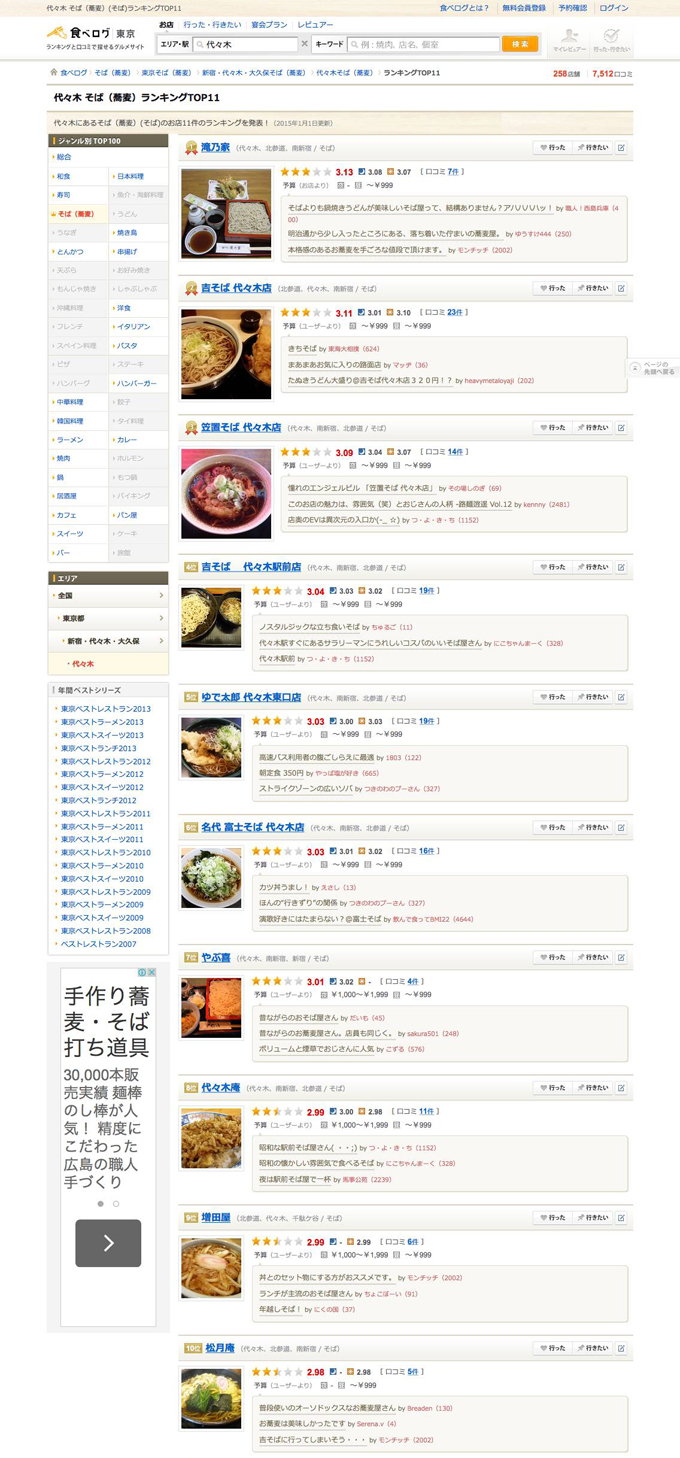
Task: Clear the 代々木 area field
Action: pyautogui.click(x=304, y=44)
